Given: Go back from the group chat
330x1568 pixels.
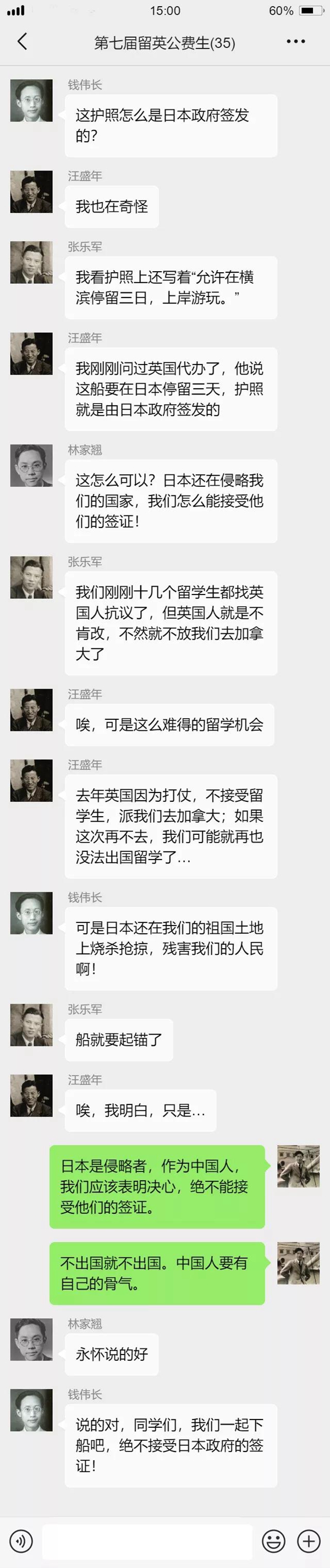Looking at the screenshot, I should click(x=23, y=42).
